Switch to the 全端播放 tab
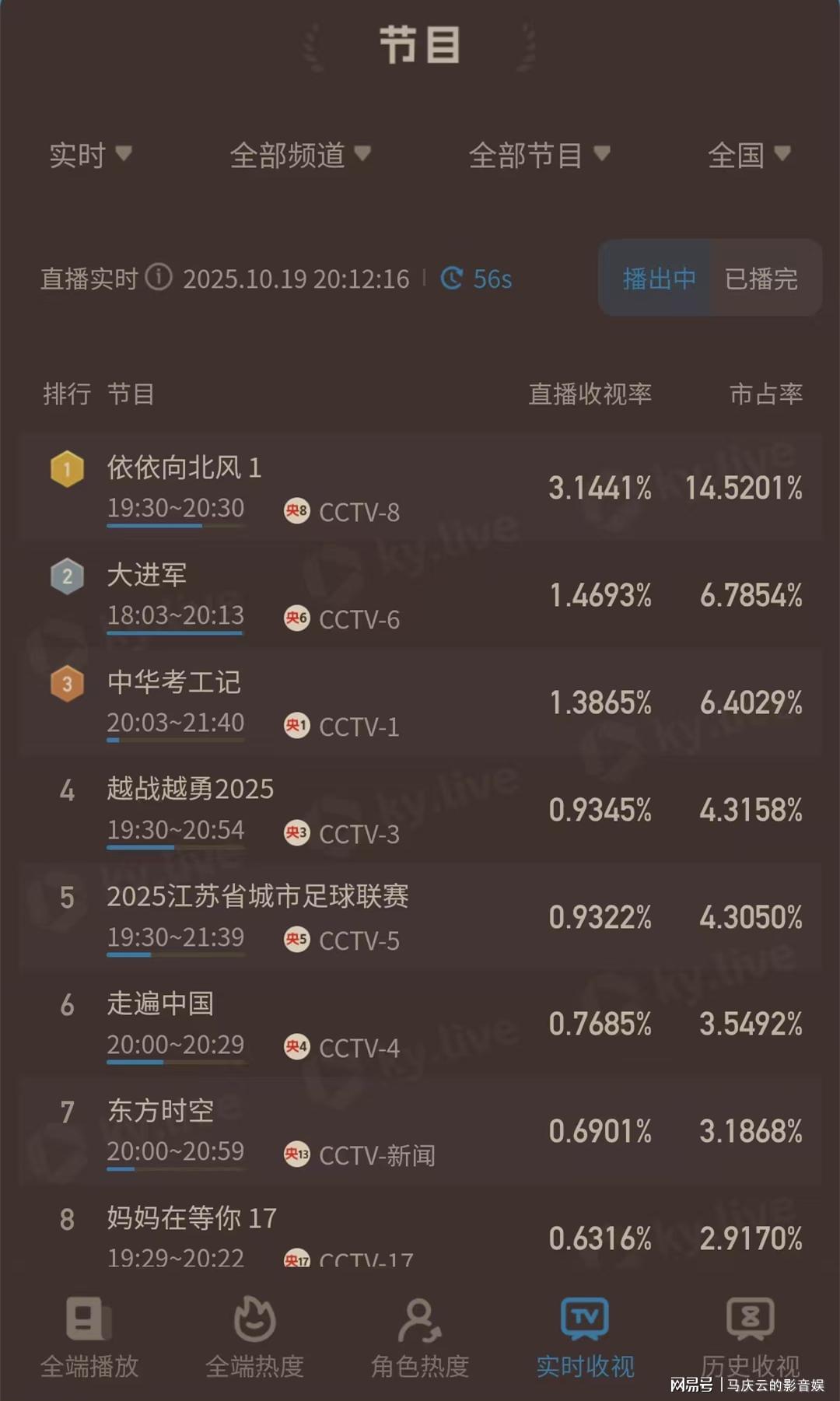This screenshot has height=1401, width=840. pyautogui.click(x=89, y=1340)
